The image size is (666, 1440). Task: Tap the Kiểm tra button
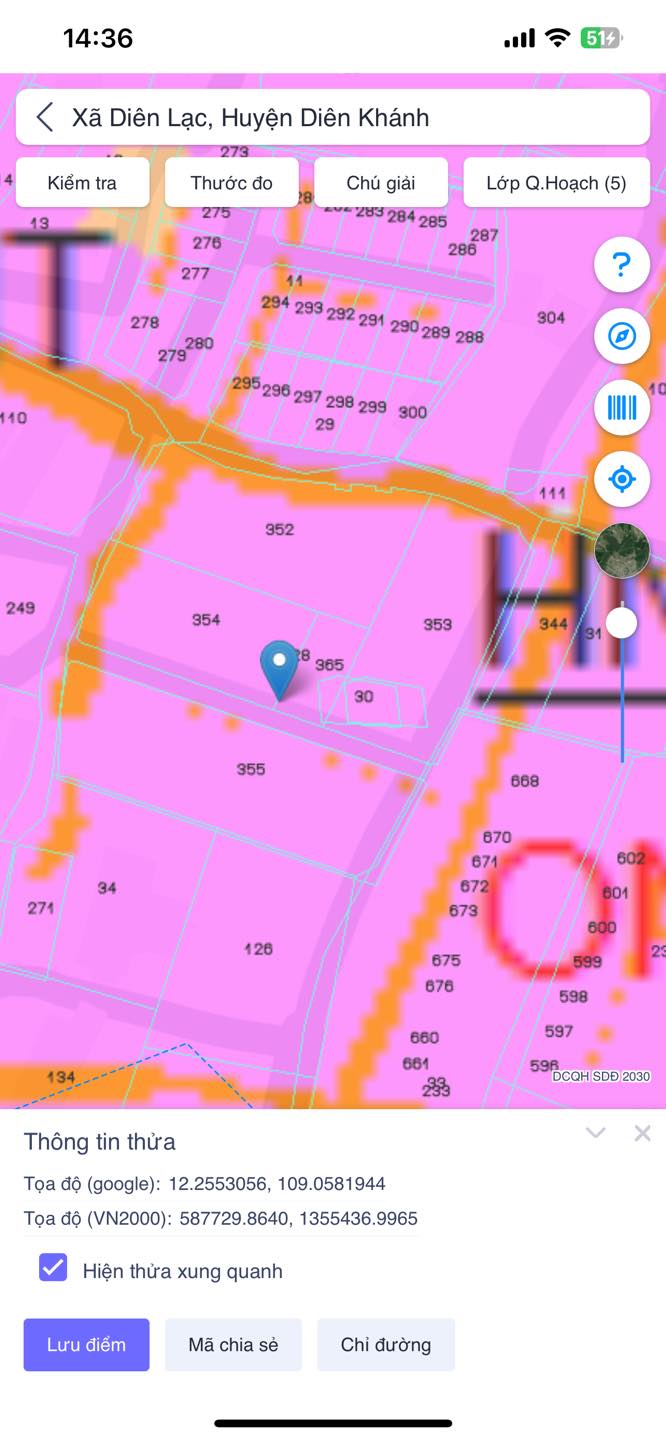[82, 183]
